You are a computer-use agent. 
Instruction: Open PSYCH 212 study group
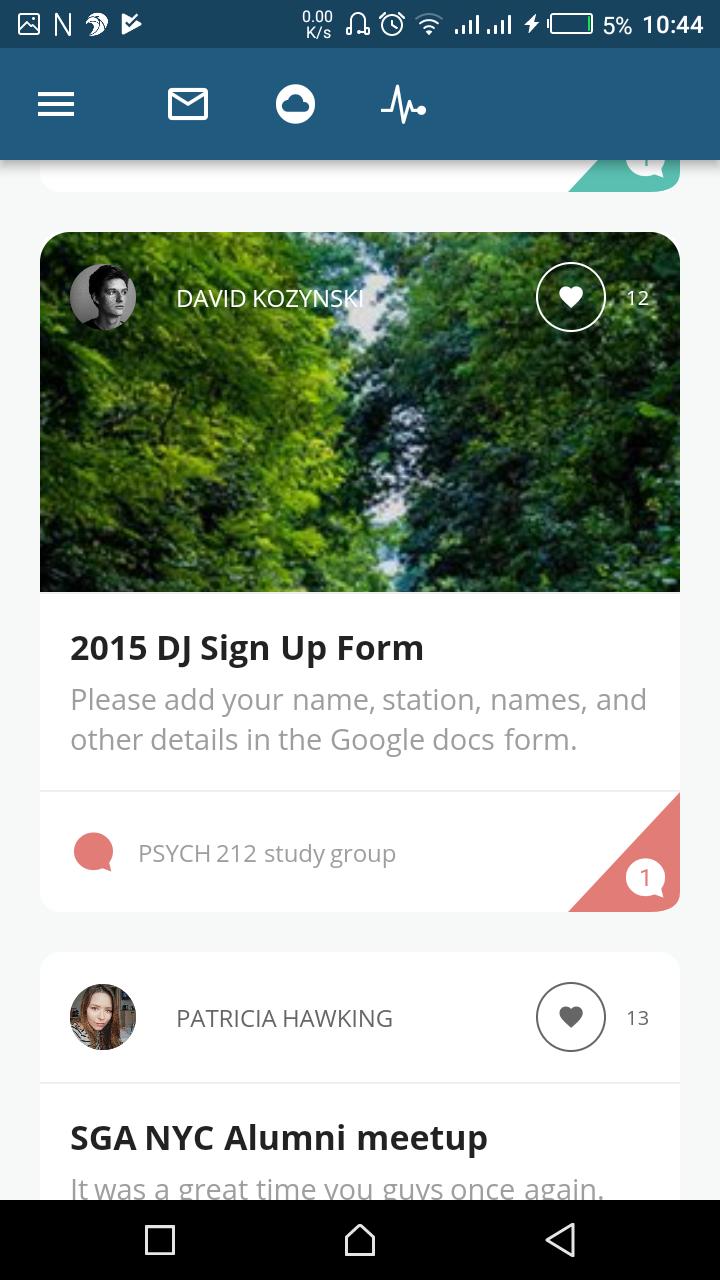[266, 853]
